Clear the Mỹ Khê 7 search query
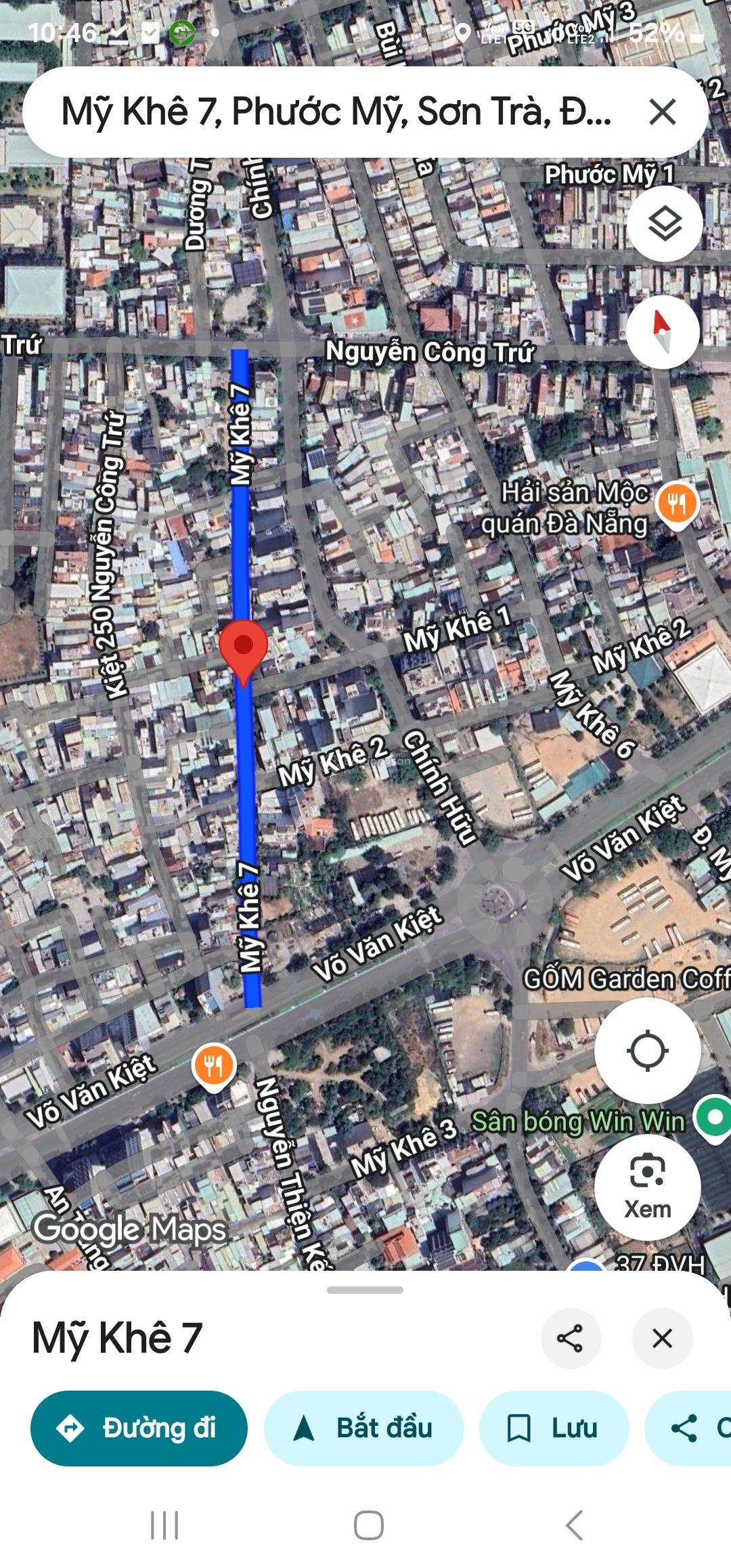 pyautogui.click(x=662, y=112)
